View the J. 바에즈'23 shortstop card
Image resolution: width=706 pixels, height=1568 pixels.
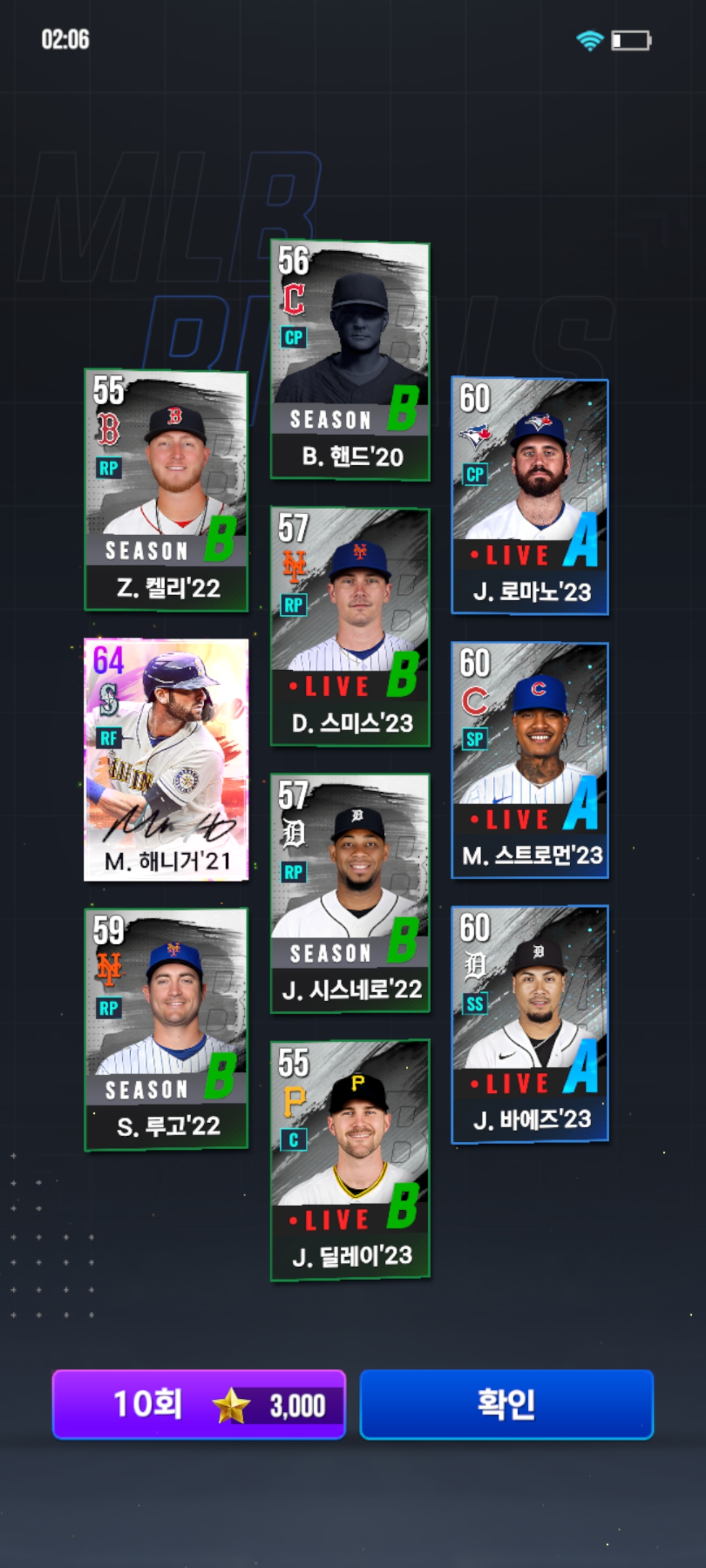[530, 1024]
